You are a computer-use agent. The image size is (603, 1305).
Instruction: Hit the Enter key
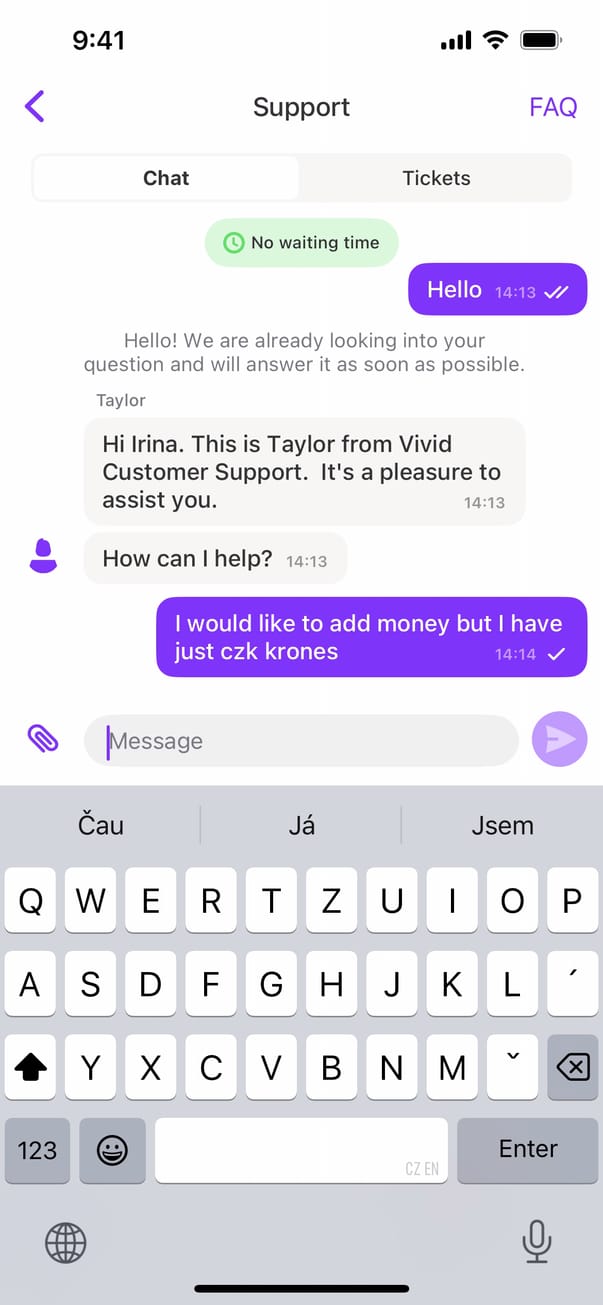[528, 1150]
